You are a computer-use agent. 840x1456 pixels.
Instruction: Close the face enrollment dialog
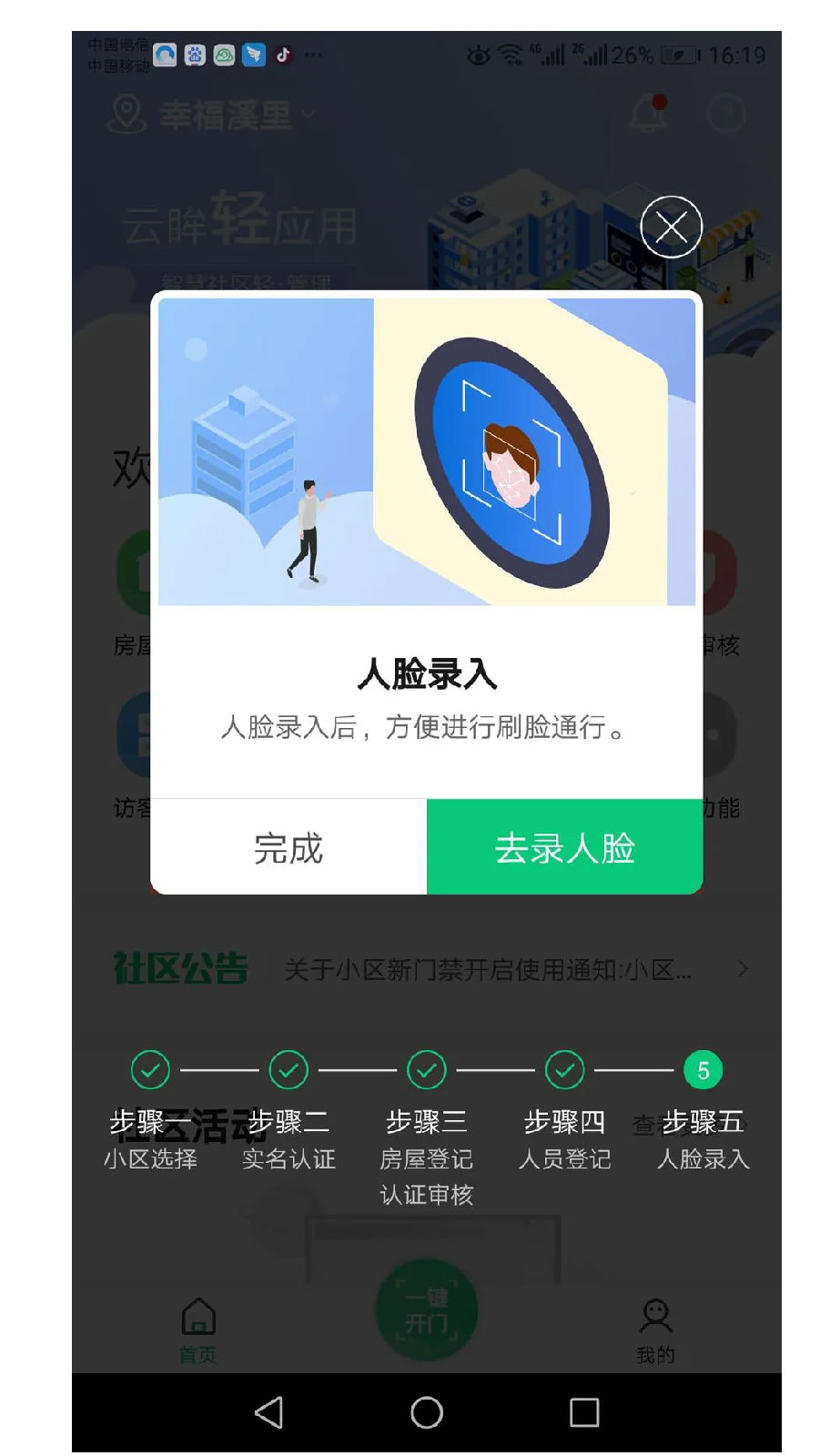click(671, 227)
